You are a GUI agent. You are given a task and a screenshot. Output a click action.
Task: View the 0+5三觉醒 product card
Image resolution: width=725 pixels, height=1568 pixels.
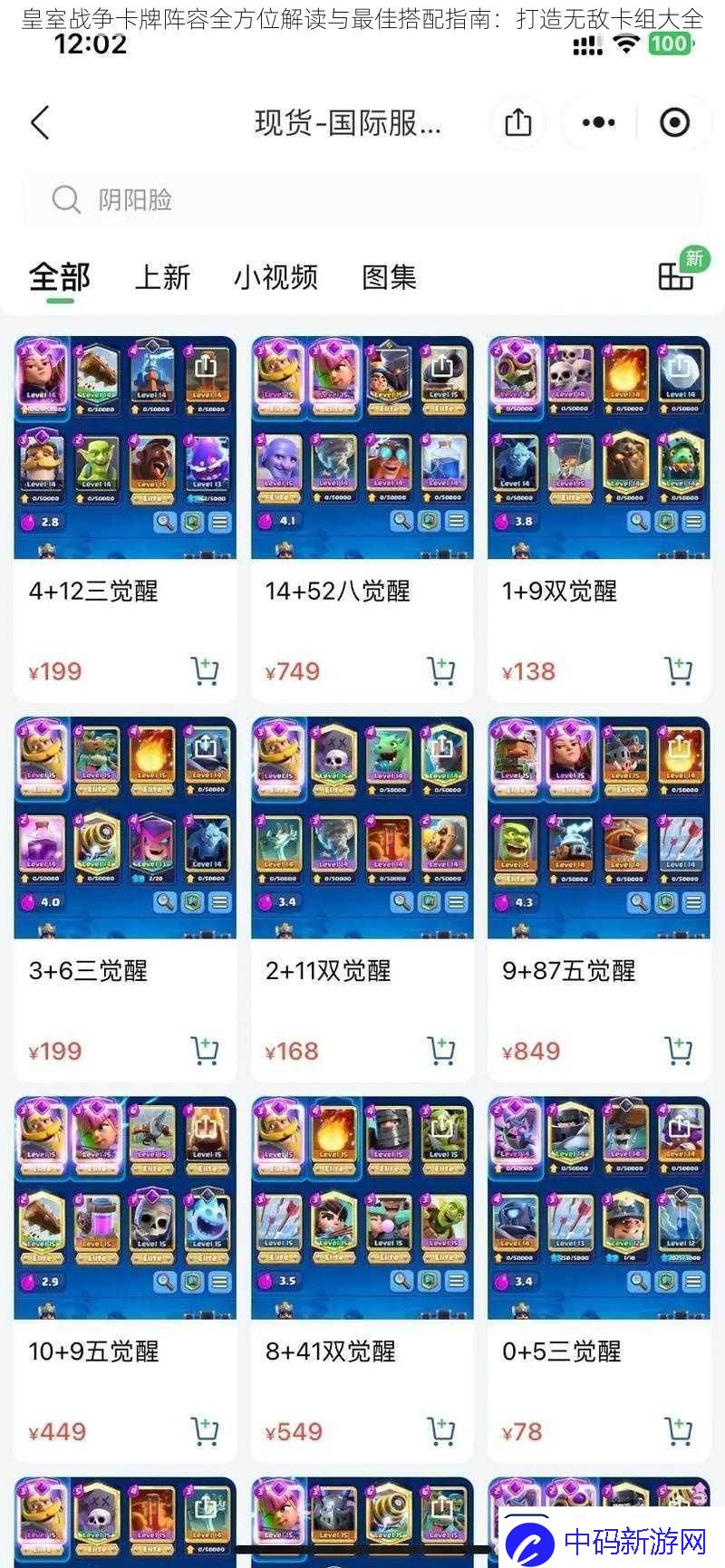click(x=598, y=1280)
